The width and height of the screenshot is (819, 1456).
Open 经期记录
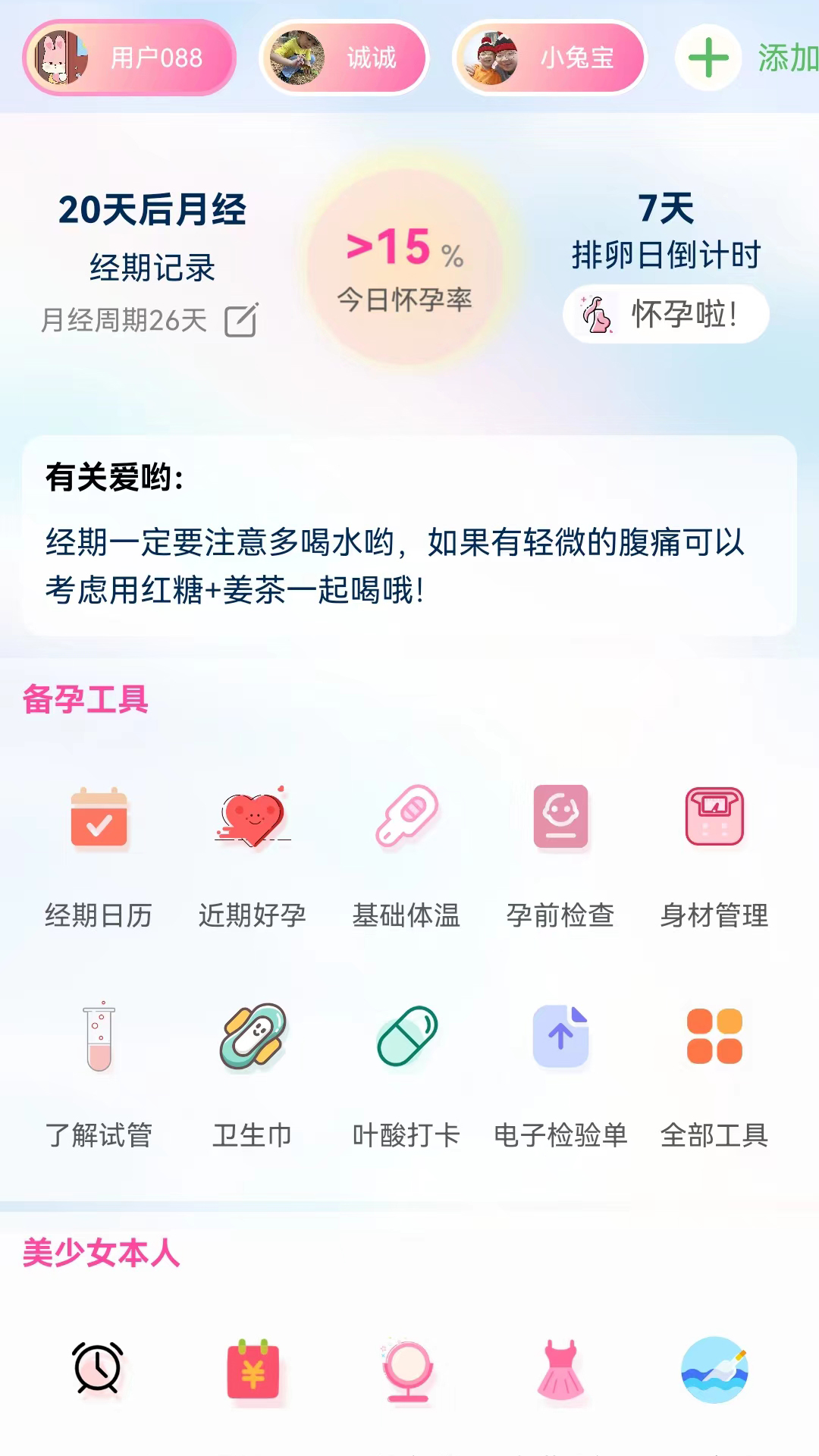pyautogui.click(x=152, y=268)
